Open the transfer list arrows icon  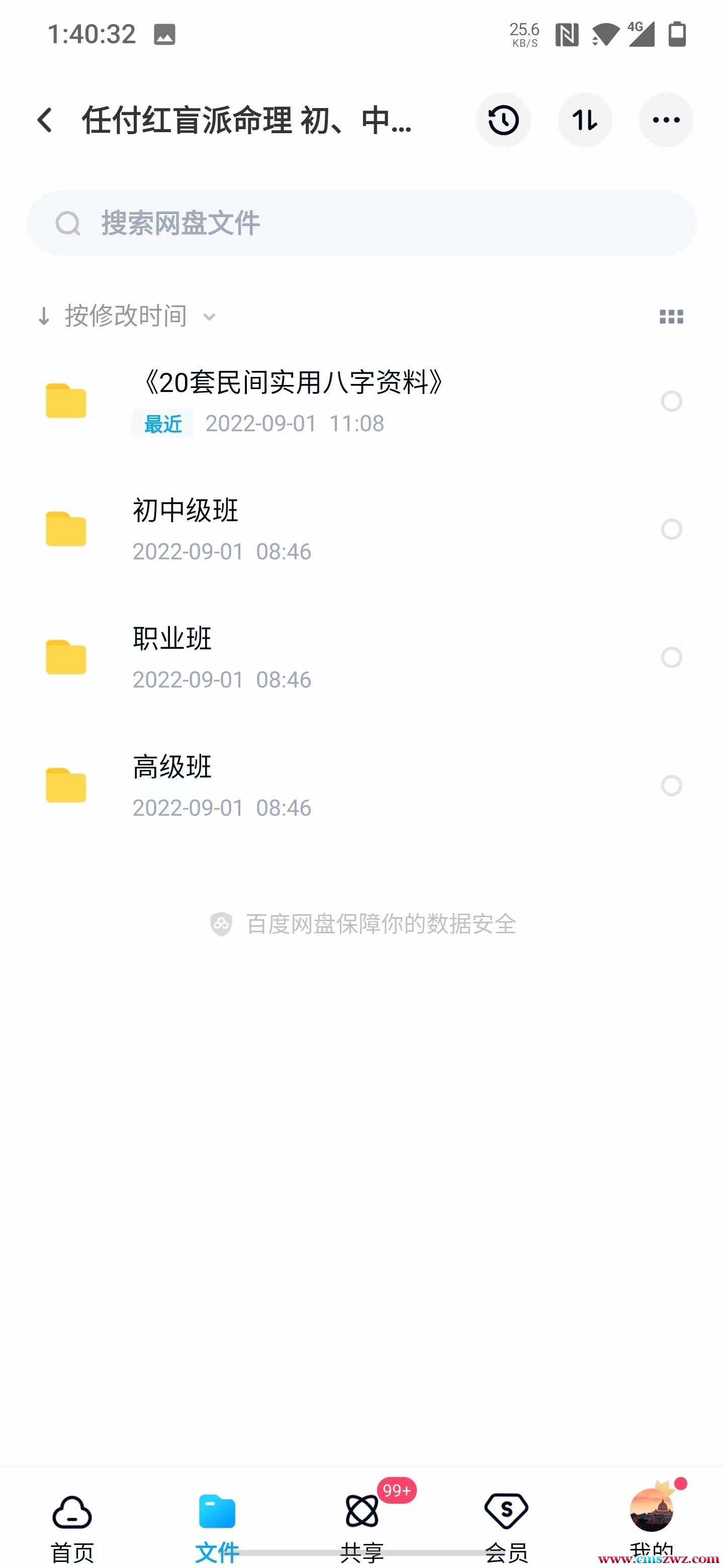[585, 120]
